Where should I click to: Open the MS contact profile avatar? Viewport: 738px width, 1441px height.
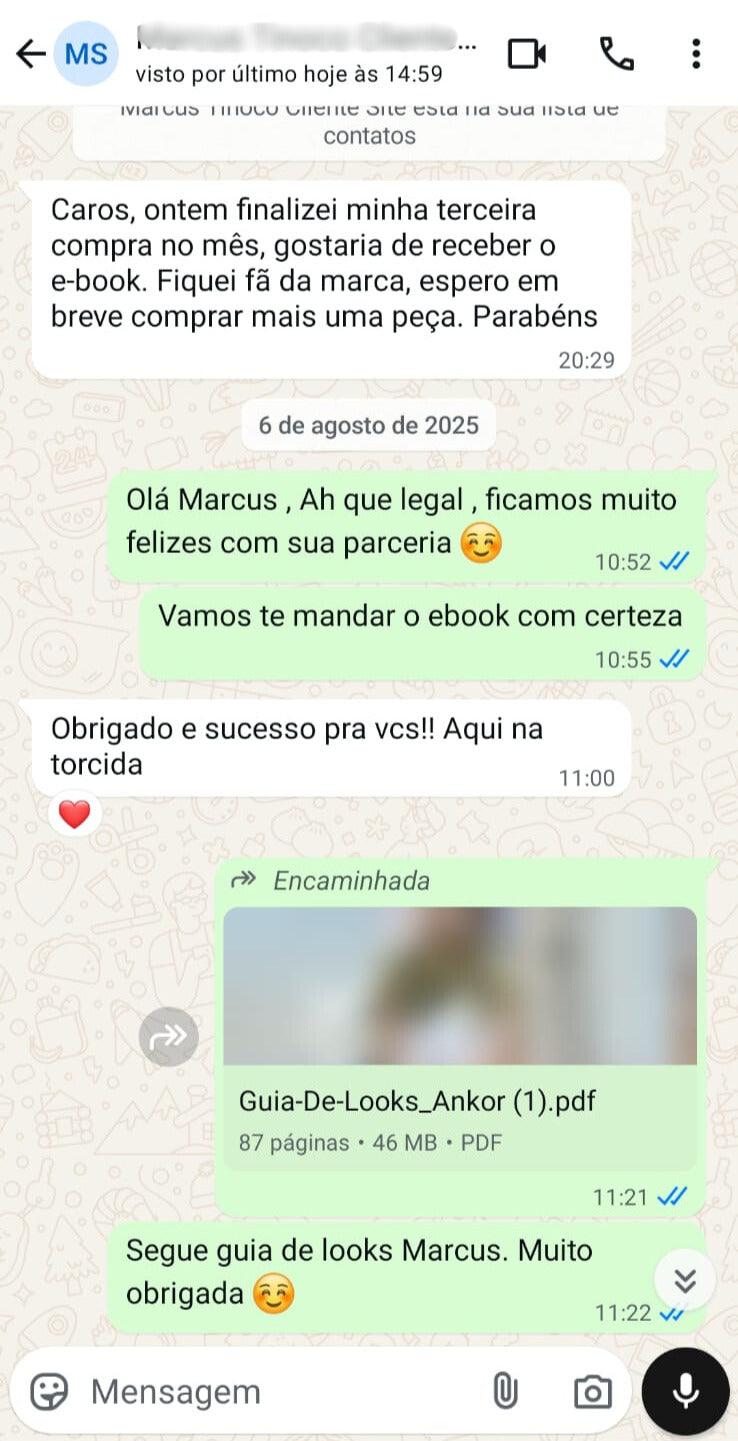coord(86,53)
